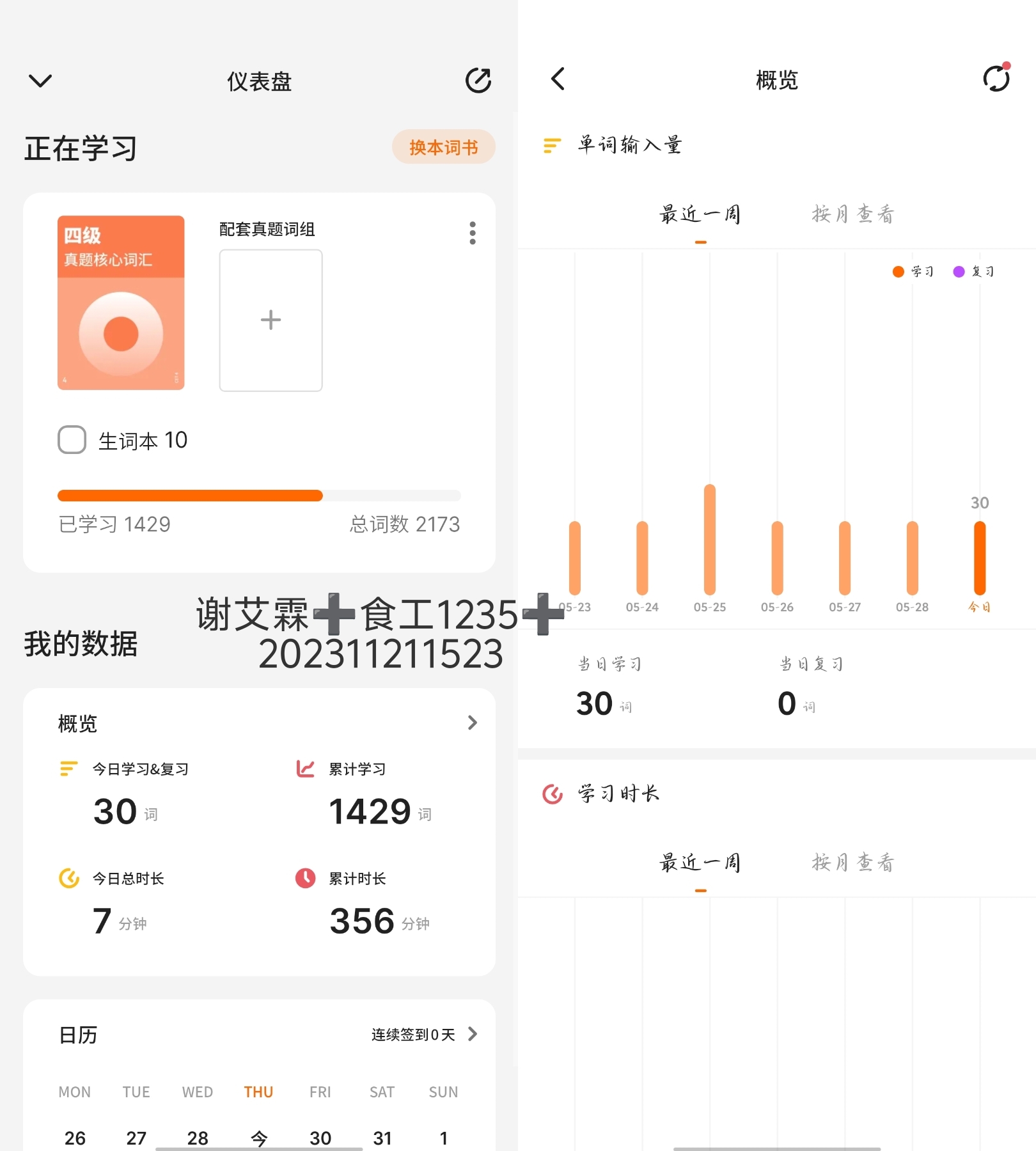Screen dimensions: 1036x1151
Task: Switch 学习时长 chart to 按月查看
Action: (853, 863)
